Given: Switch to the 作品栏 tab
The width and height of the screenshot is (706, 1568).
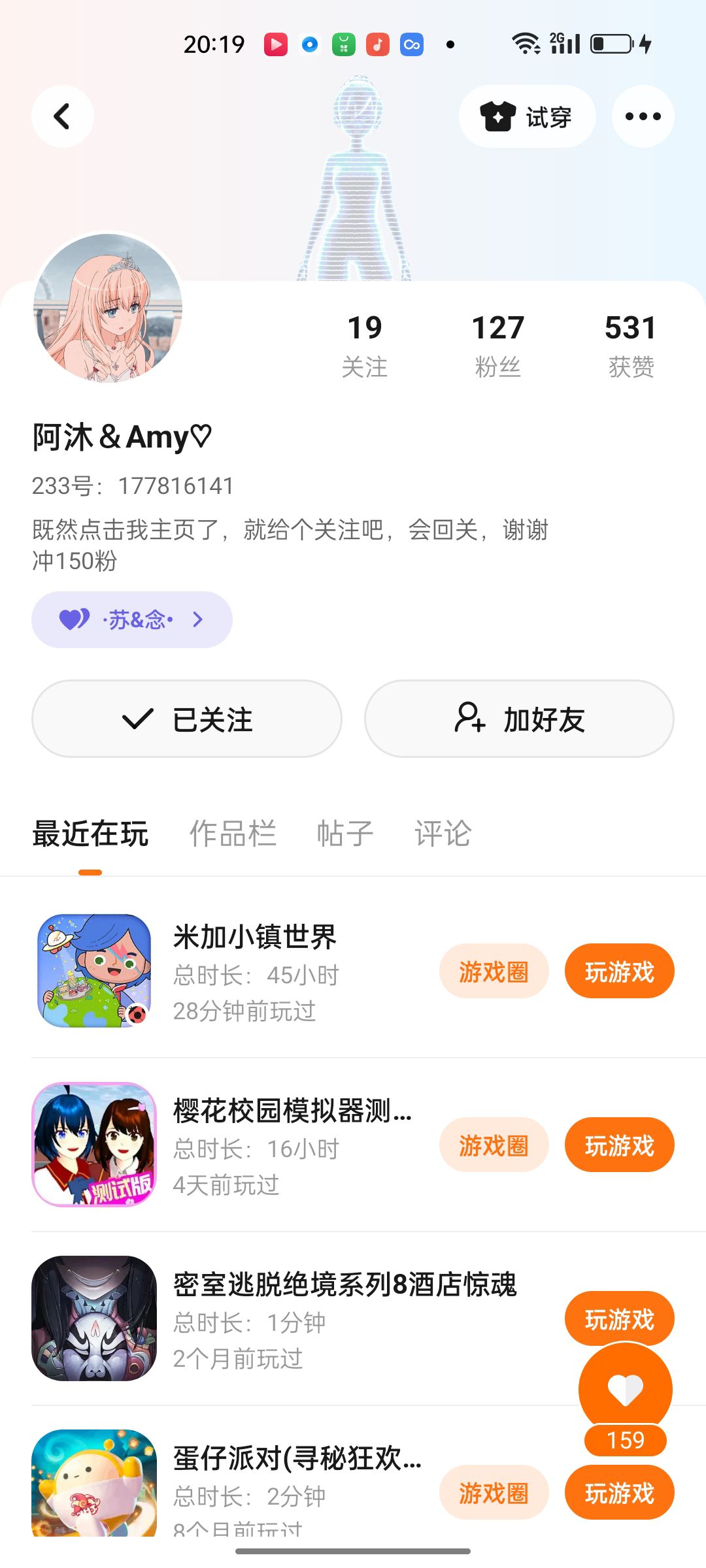Looking at the screenshot, I should pyautogui.click(x=233, y=834).
